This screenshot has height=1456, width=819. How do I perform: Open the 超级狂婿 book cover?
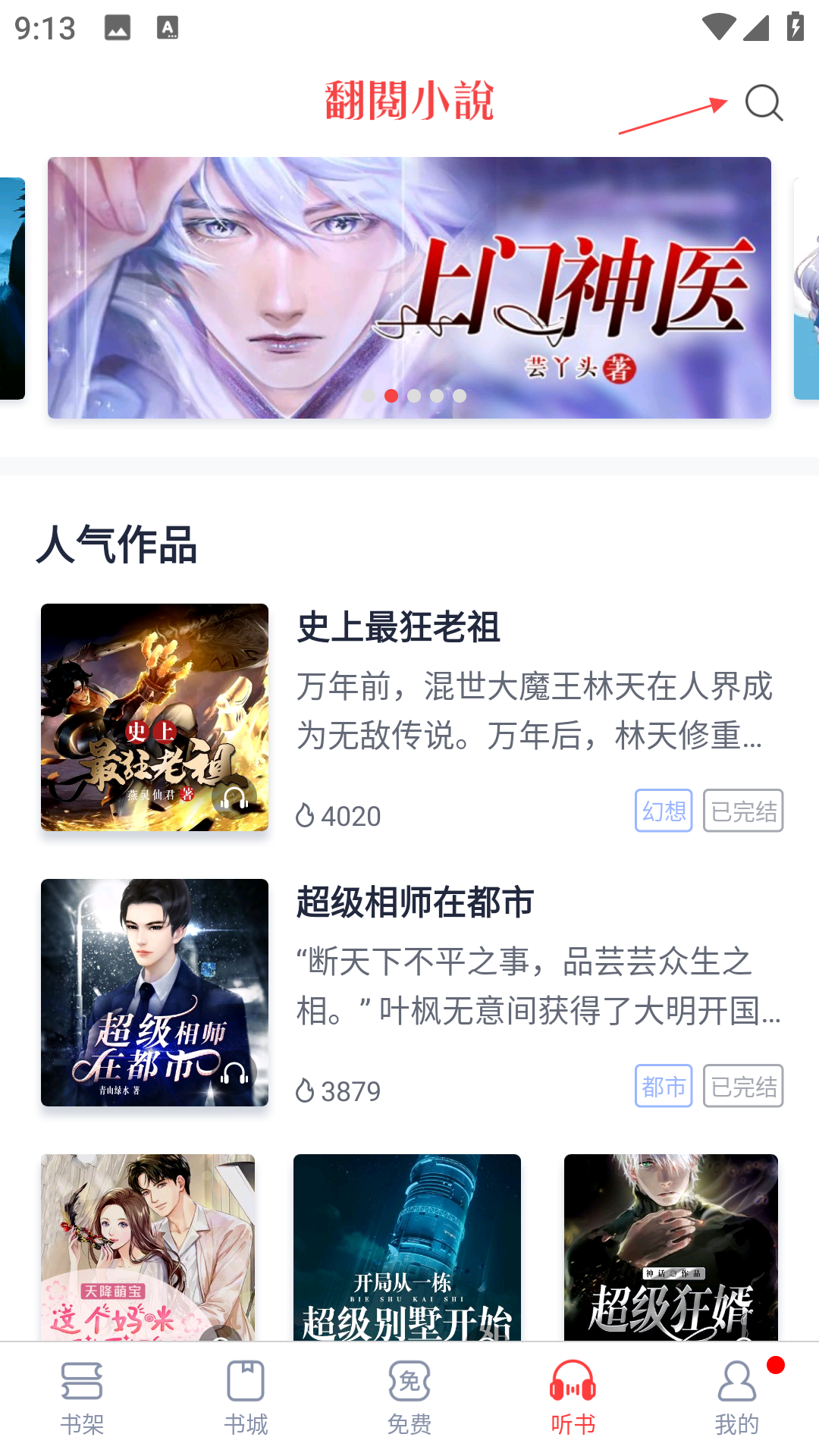point(671,1247)
